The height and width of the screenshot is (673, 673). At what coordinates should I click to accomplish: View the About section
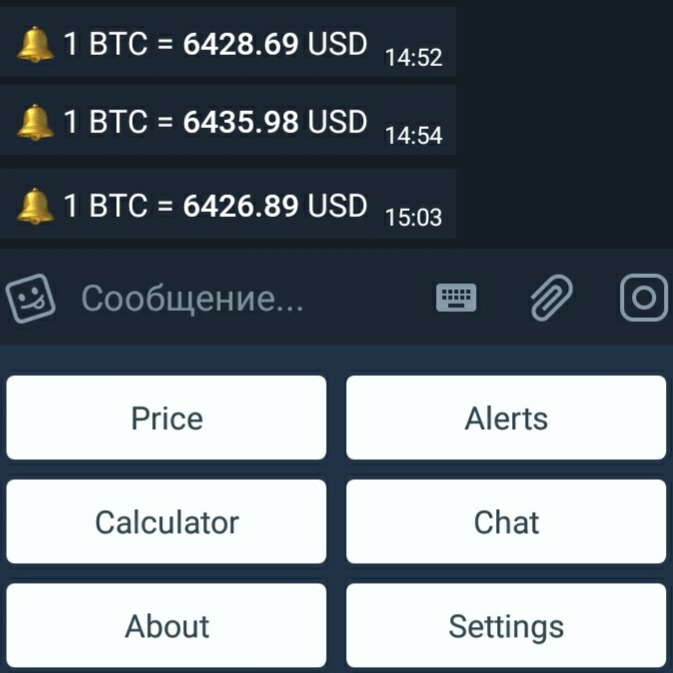(x=166, y=626)
